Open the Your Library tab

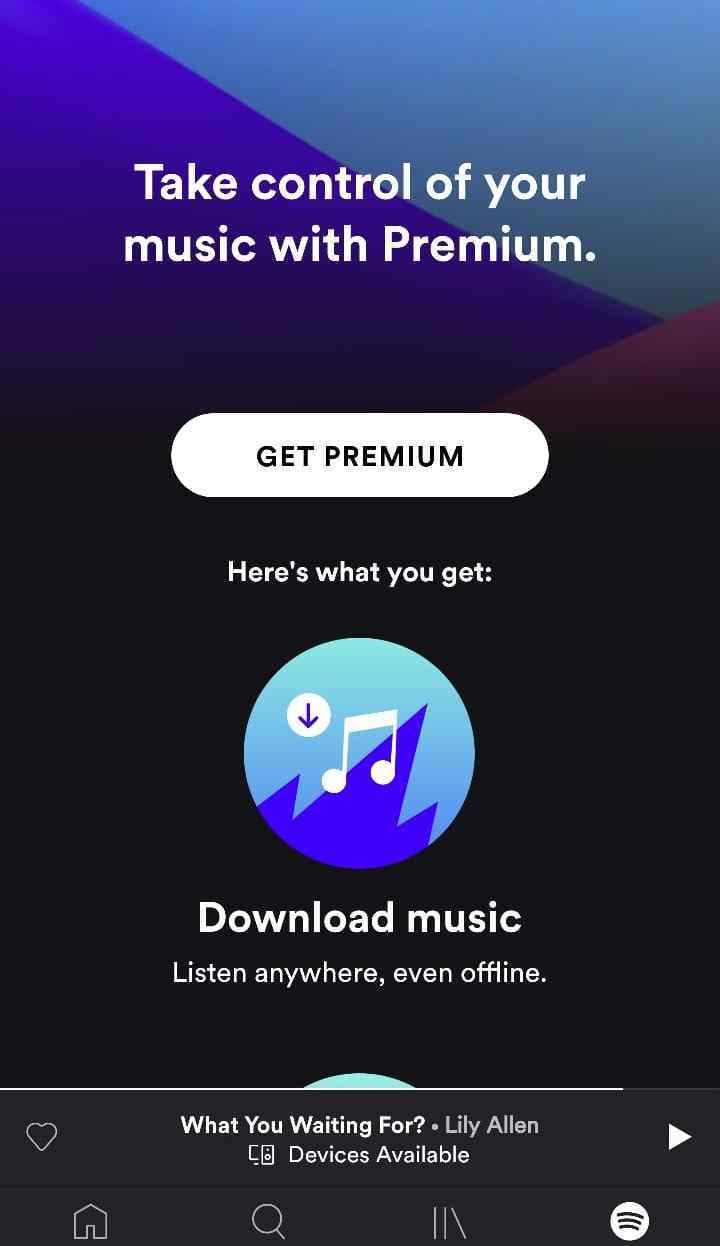point(449,1222)
